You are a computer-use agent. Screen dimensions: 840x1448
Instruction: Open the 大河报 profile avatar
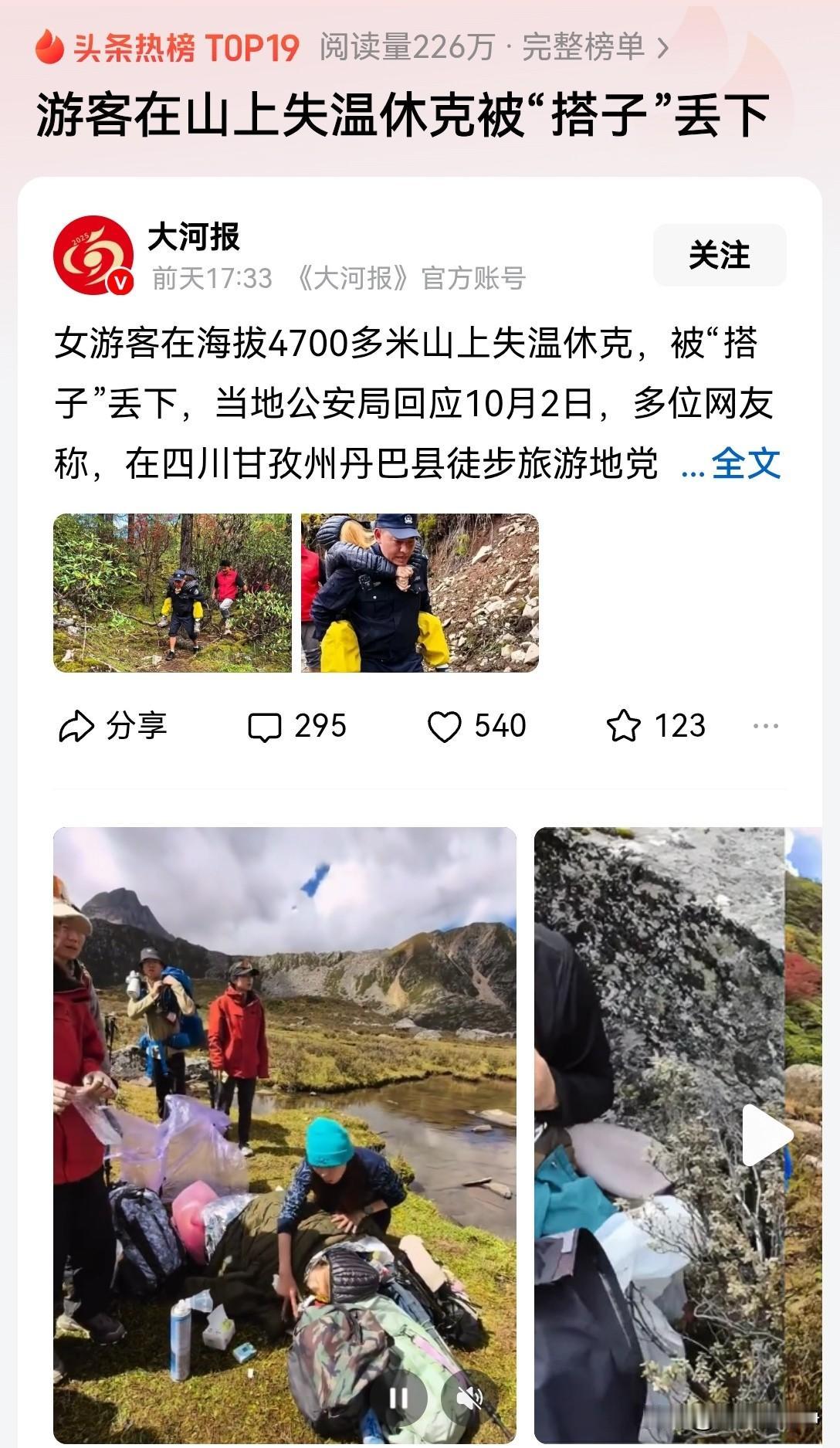click(93, 255)
